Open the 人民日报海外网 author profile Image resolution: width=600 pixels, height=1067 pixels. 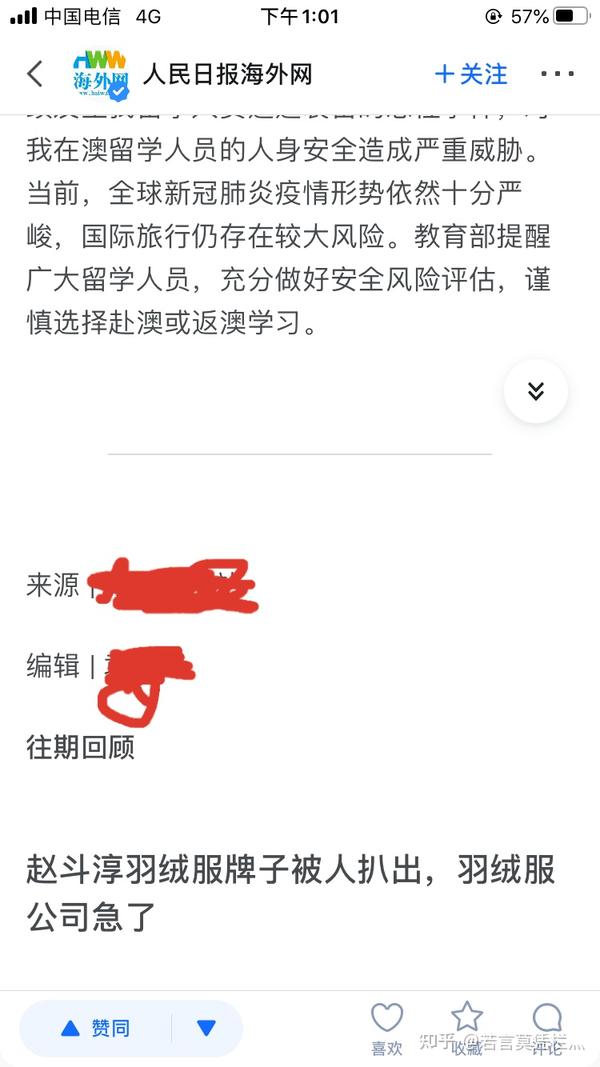[x=227, y=74]
